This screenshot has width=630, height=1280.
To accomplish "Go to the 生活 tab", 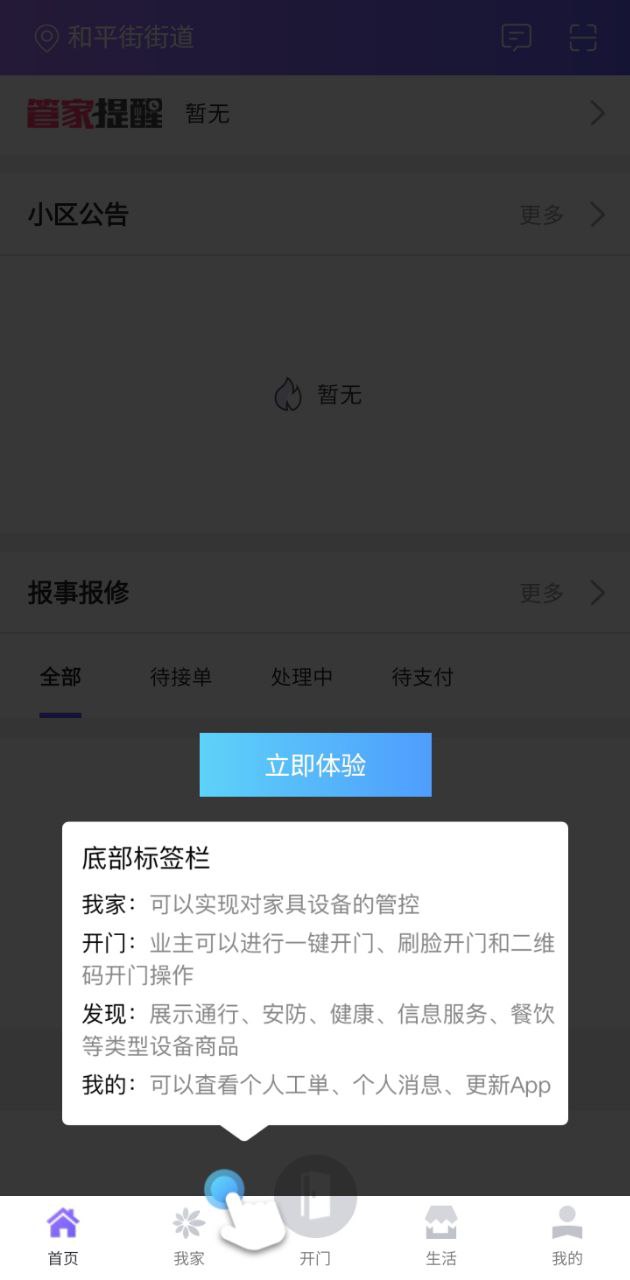I will (x=441, y=1236).
